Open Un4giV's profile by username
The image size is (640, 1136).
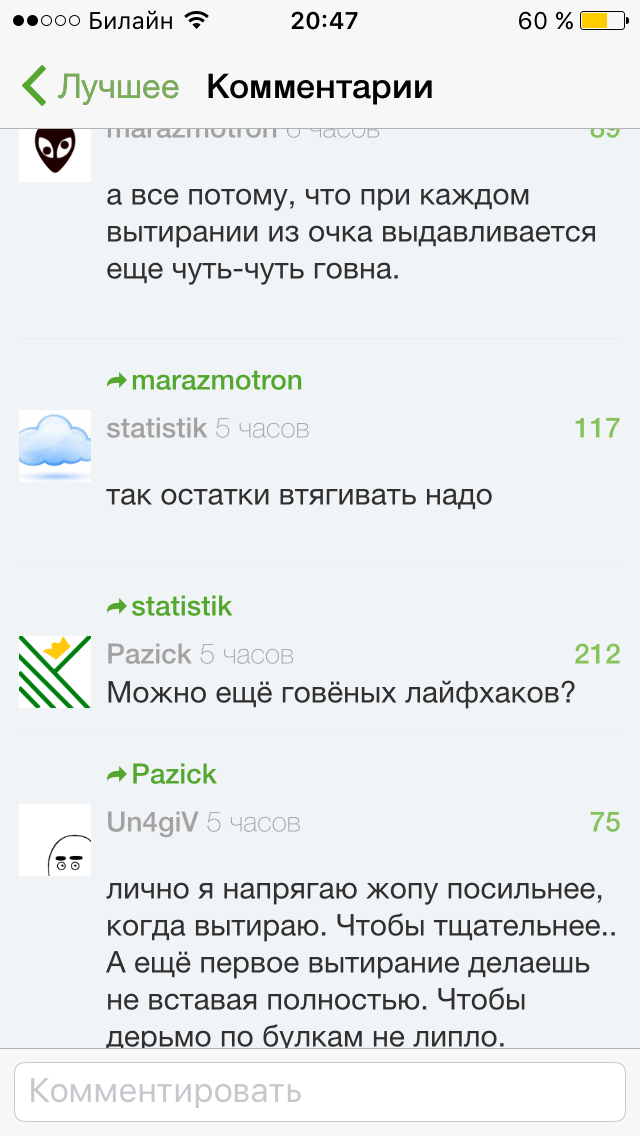pyautogui.click(x=151, y=823)
